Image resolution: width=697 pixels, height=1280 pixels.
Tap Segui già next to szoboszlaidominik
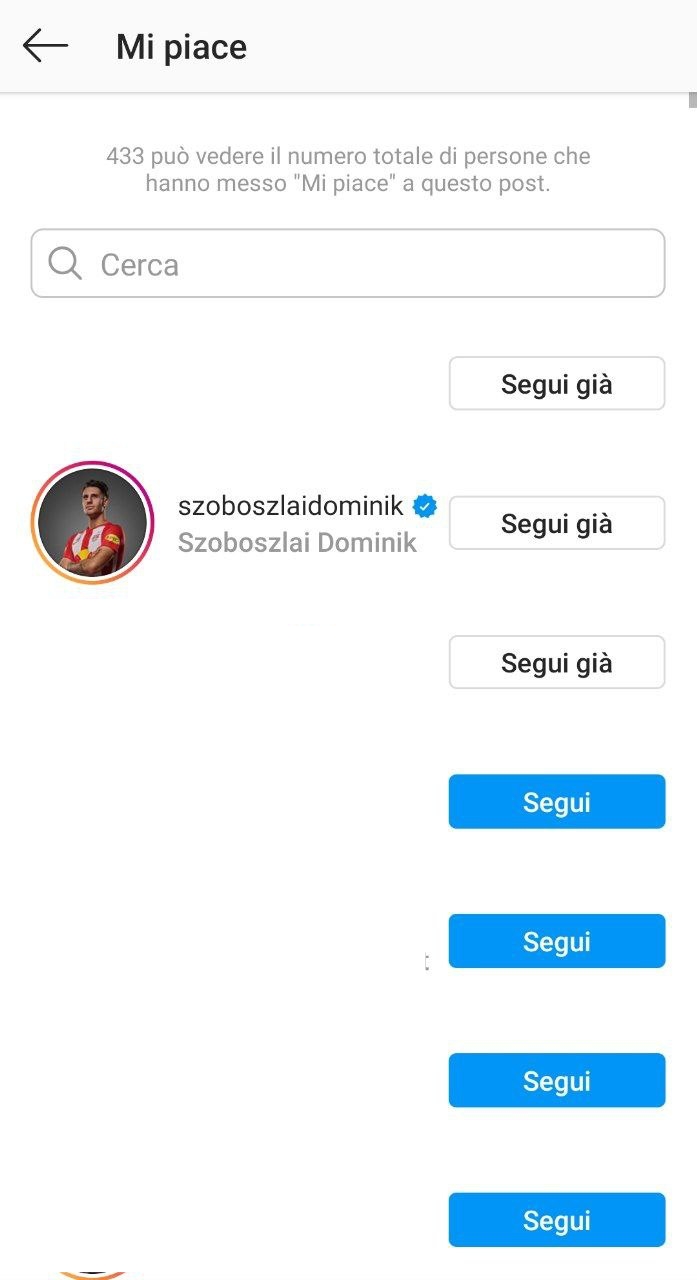[x=557, y=523]
